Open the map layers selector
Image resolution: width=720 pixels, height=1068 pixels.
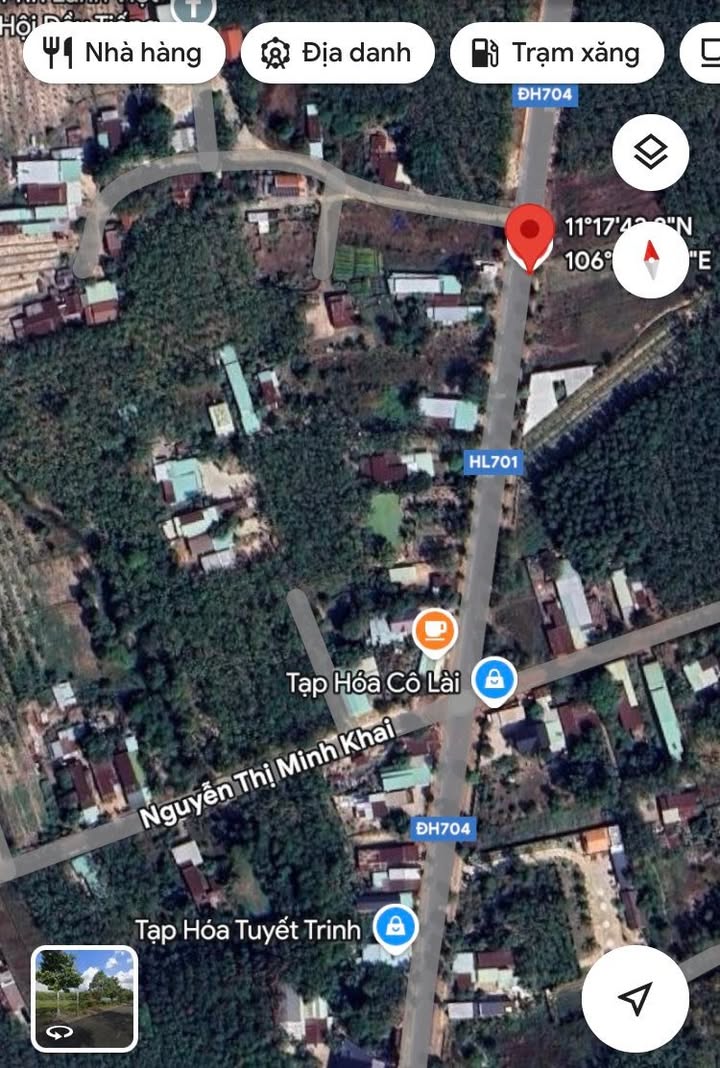click(650, 153)
